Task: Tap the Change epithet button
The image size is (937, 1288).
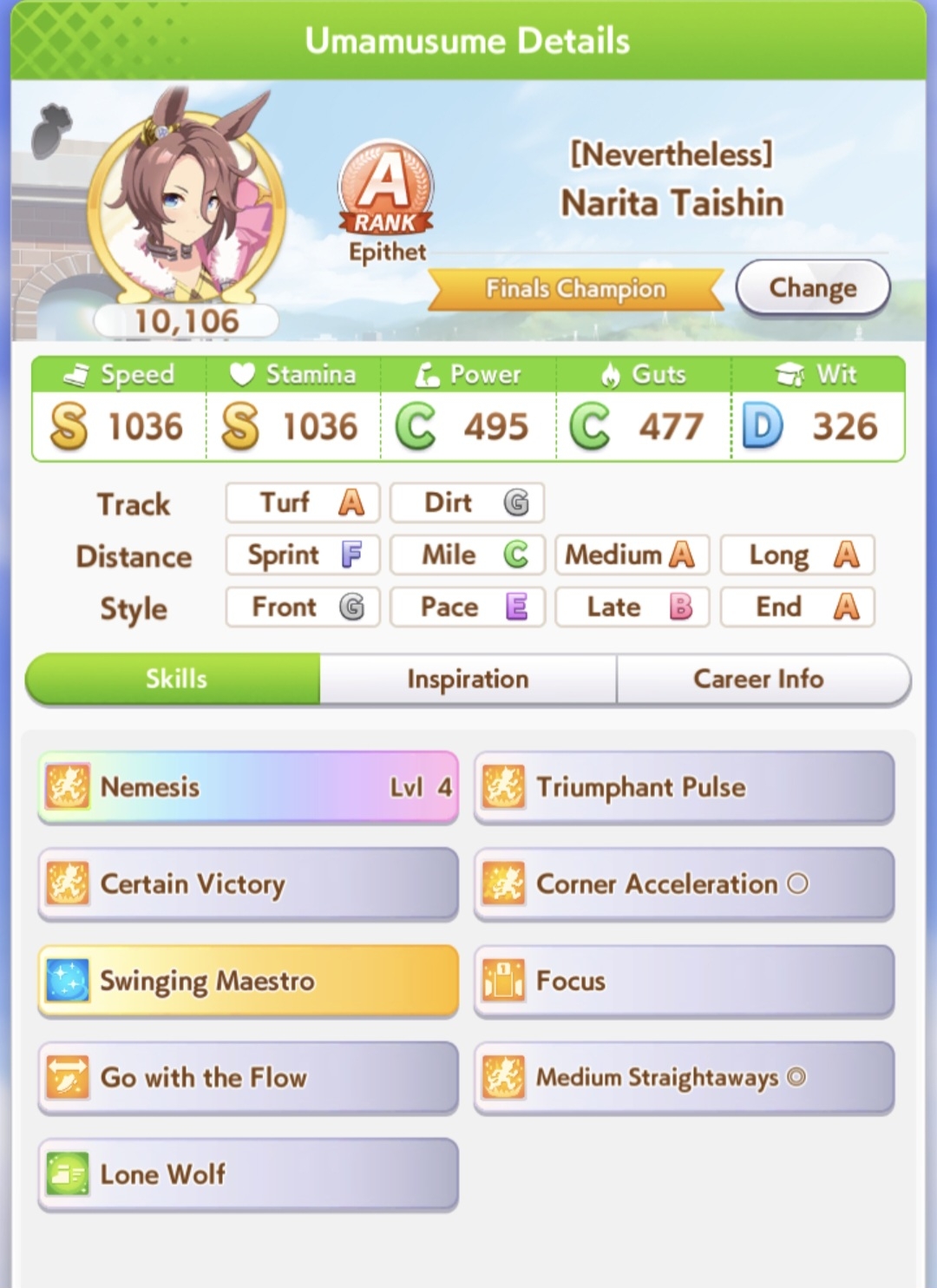Action: [813, 288]
